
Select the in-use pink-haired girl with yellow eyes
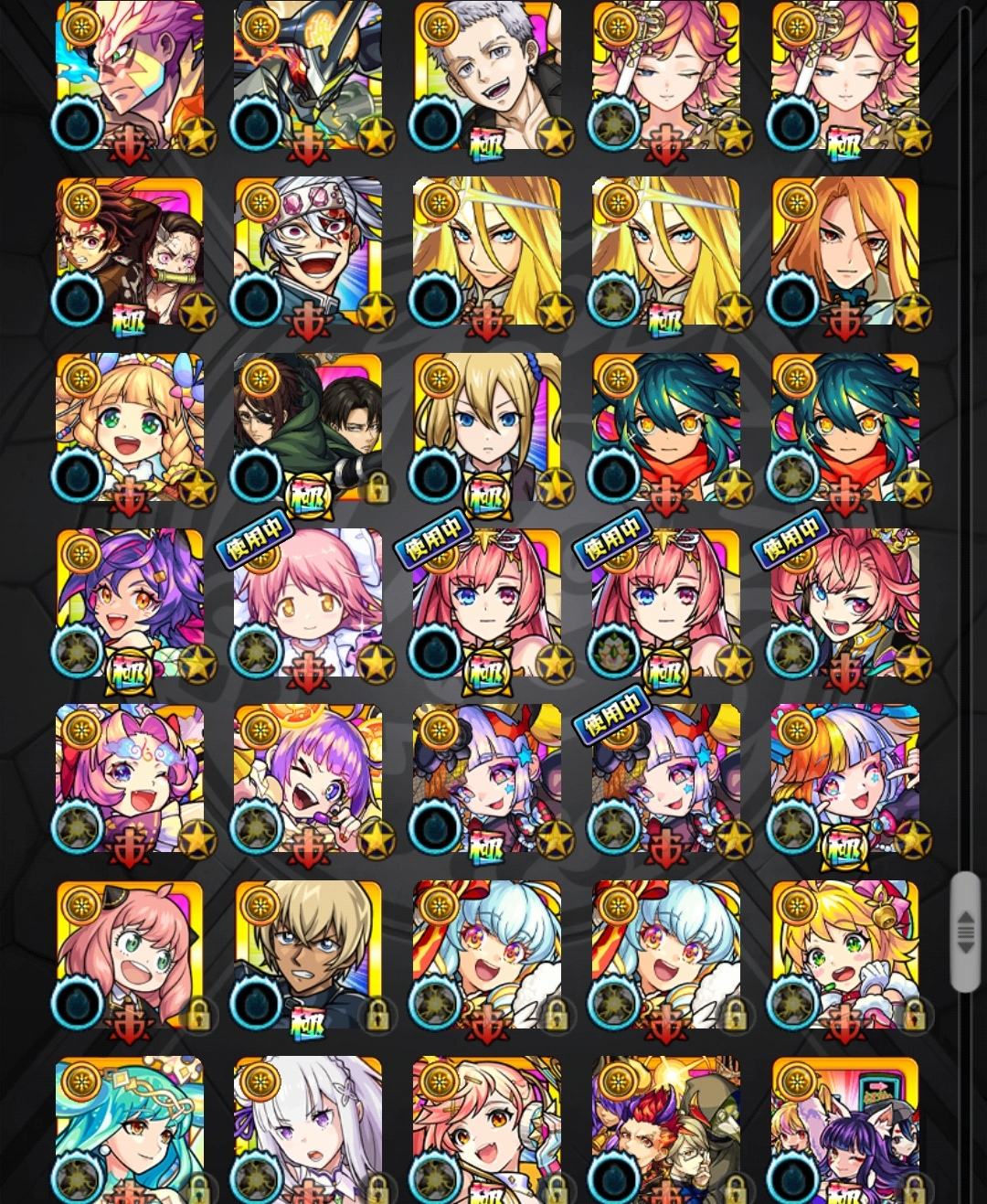click(308, 604)
